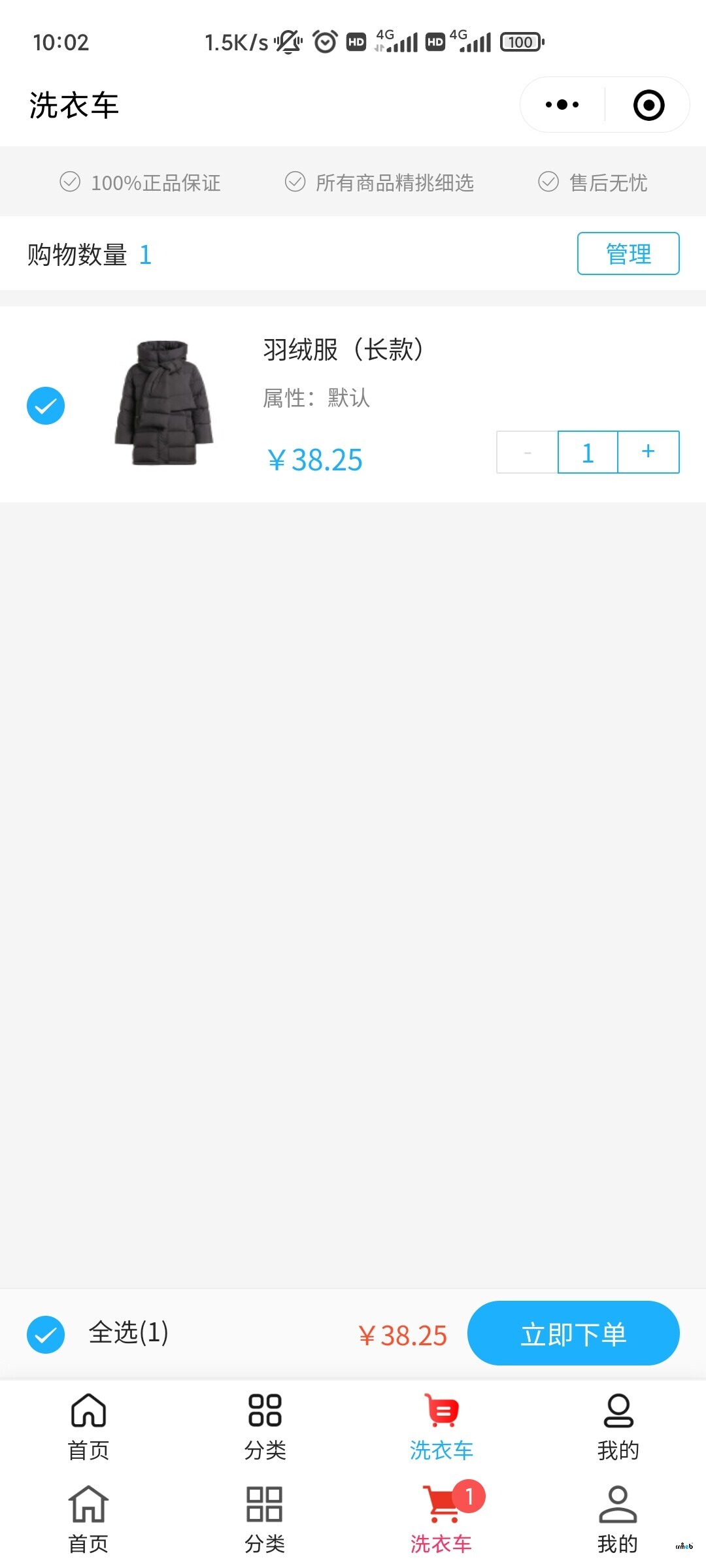Tap the quantity field showing 1

(x=588, y=451)
